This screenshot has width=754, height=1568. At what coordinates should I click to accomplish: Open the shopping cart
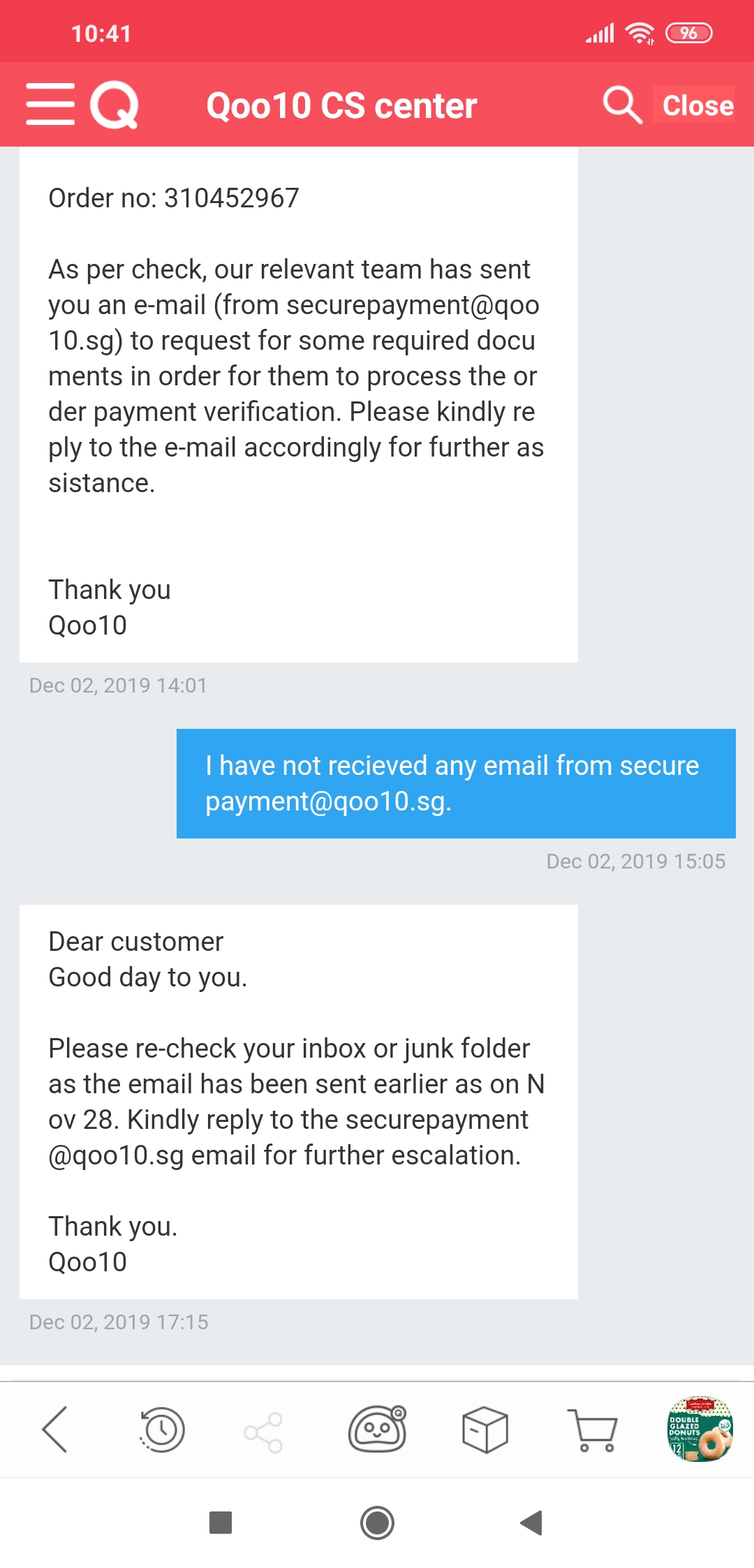pyautogui.click(x=593, y=1433)
